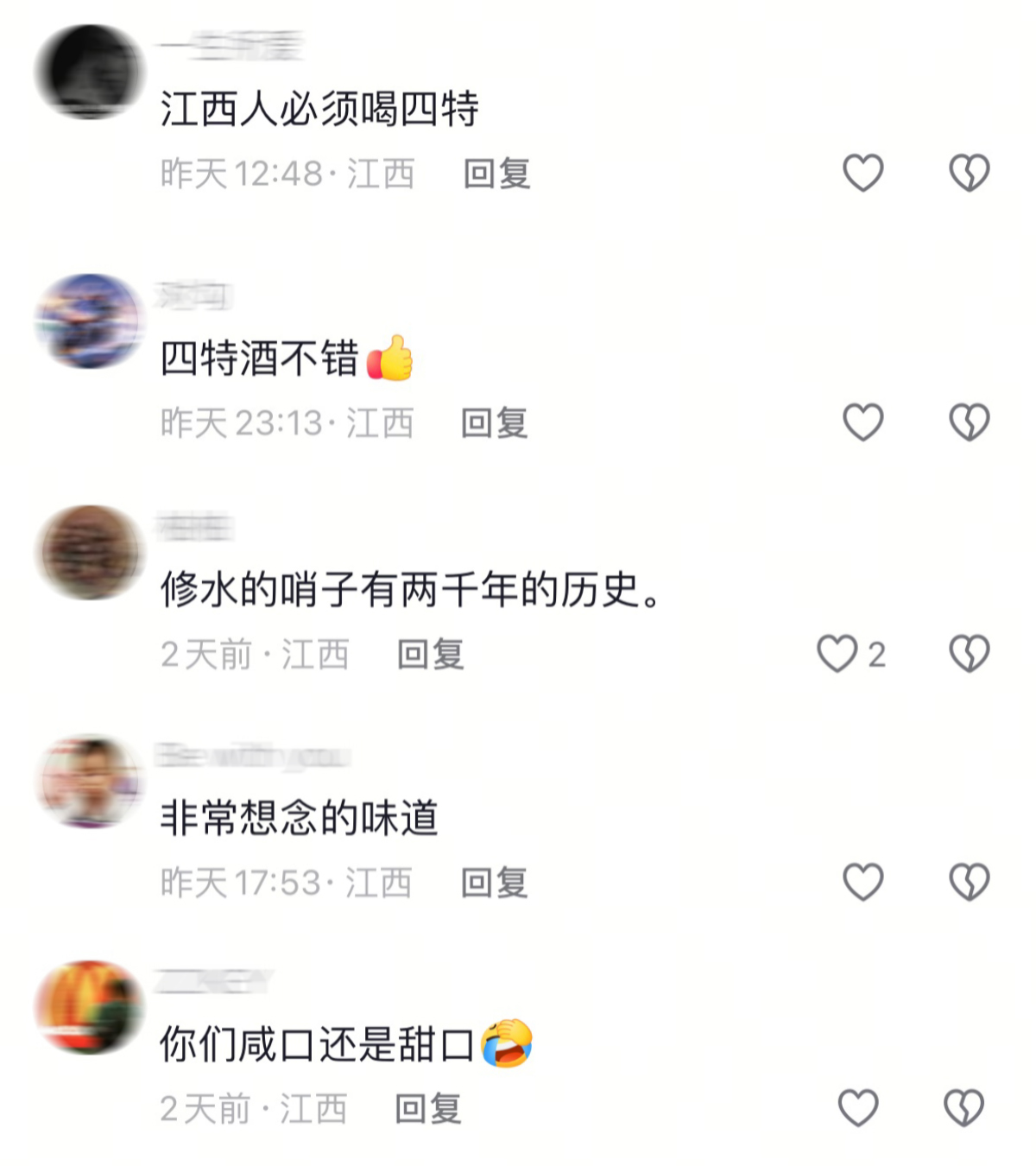Open avatar of the 非常想念的味道 commenter

pos(89,781)
